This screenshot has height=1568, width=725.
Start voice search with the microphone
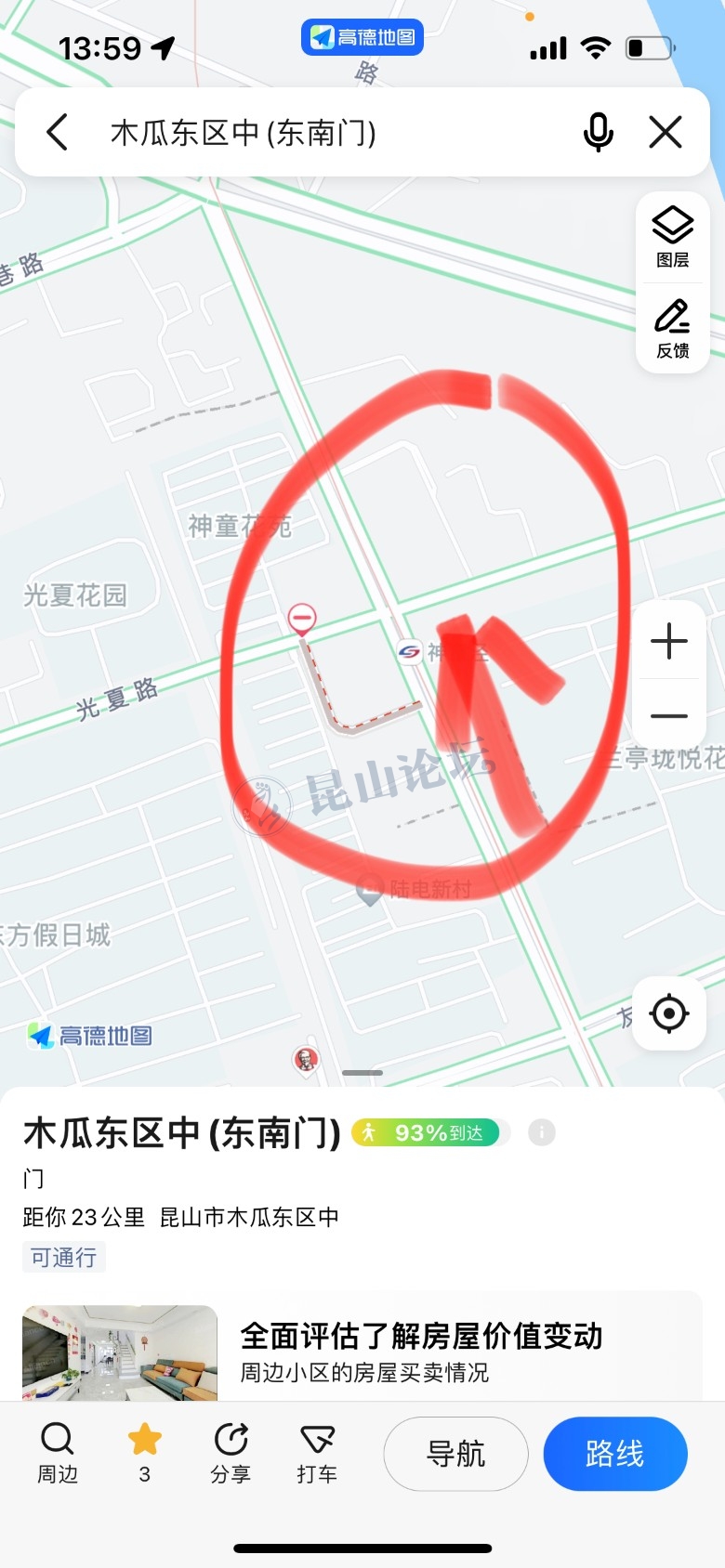tap(598, 132)
